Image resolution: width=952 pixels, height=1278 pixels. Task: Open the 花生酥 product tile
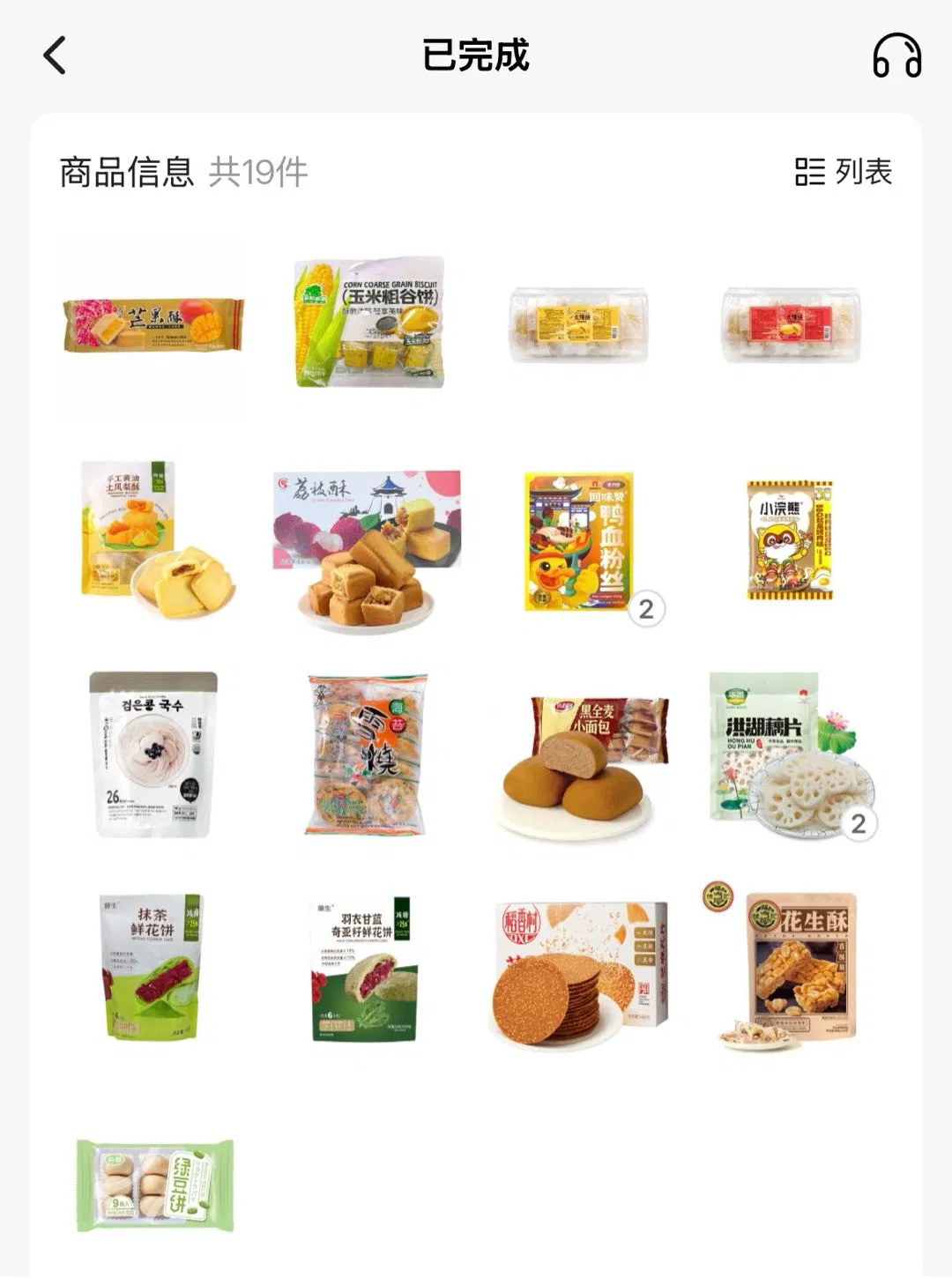pos(790,967)
